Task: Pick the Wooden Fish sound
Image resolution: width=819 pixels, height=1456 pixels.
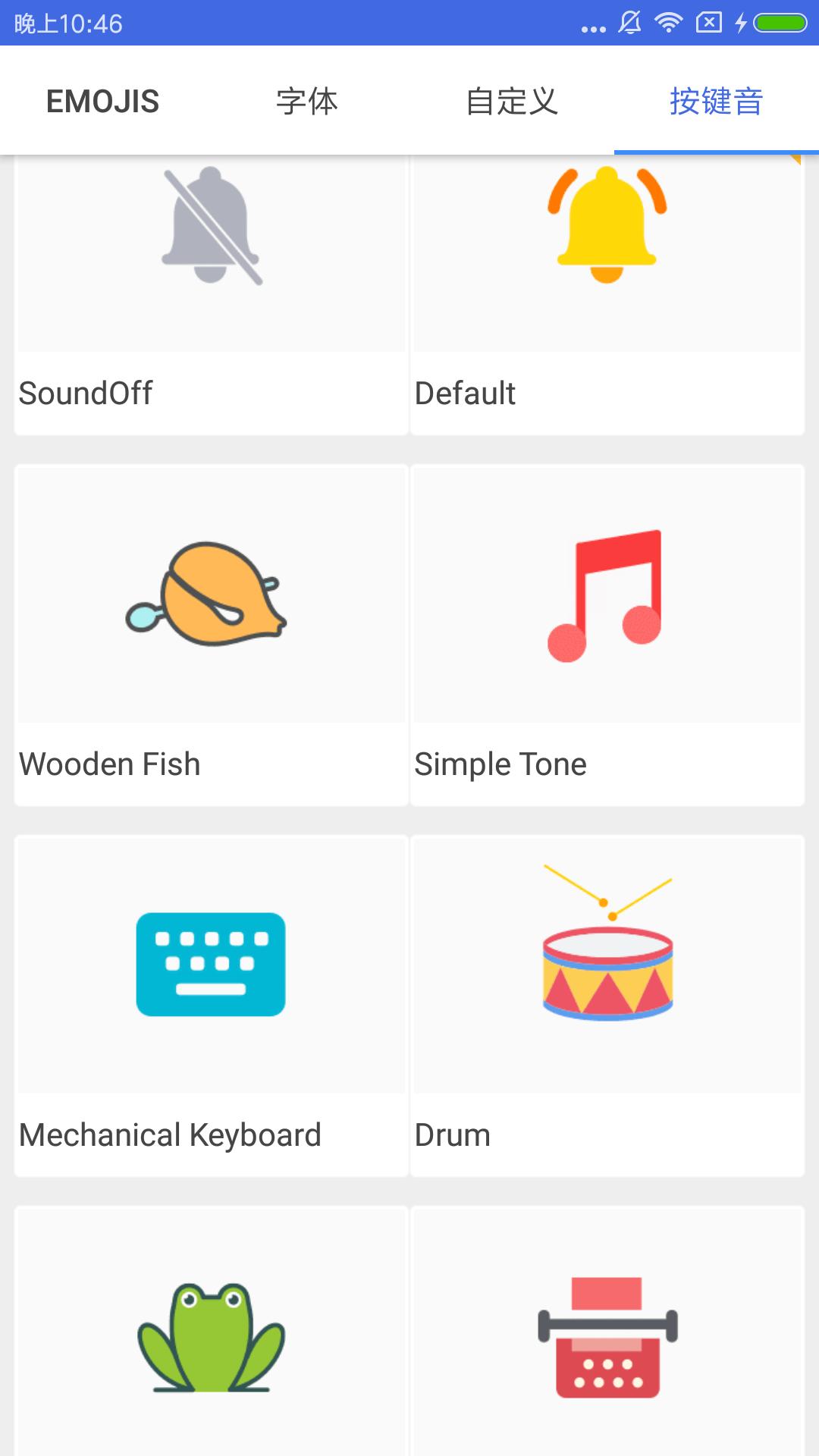Action: [212, 634]
